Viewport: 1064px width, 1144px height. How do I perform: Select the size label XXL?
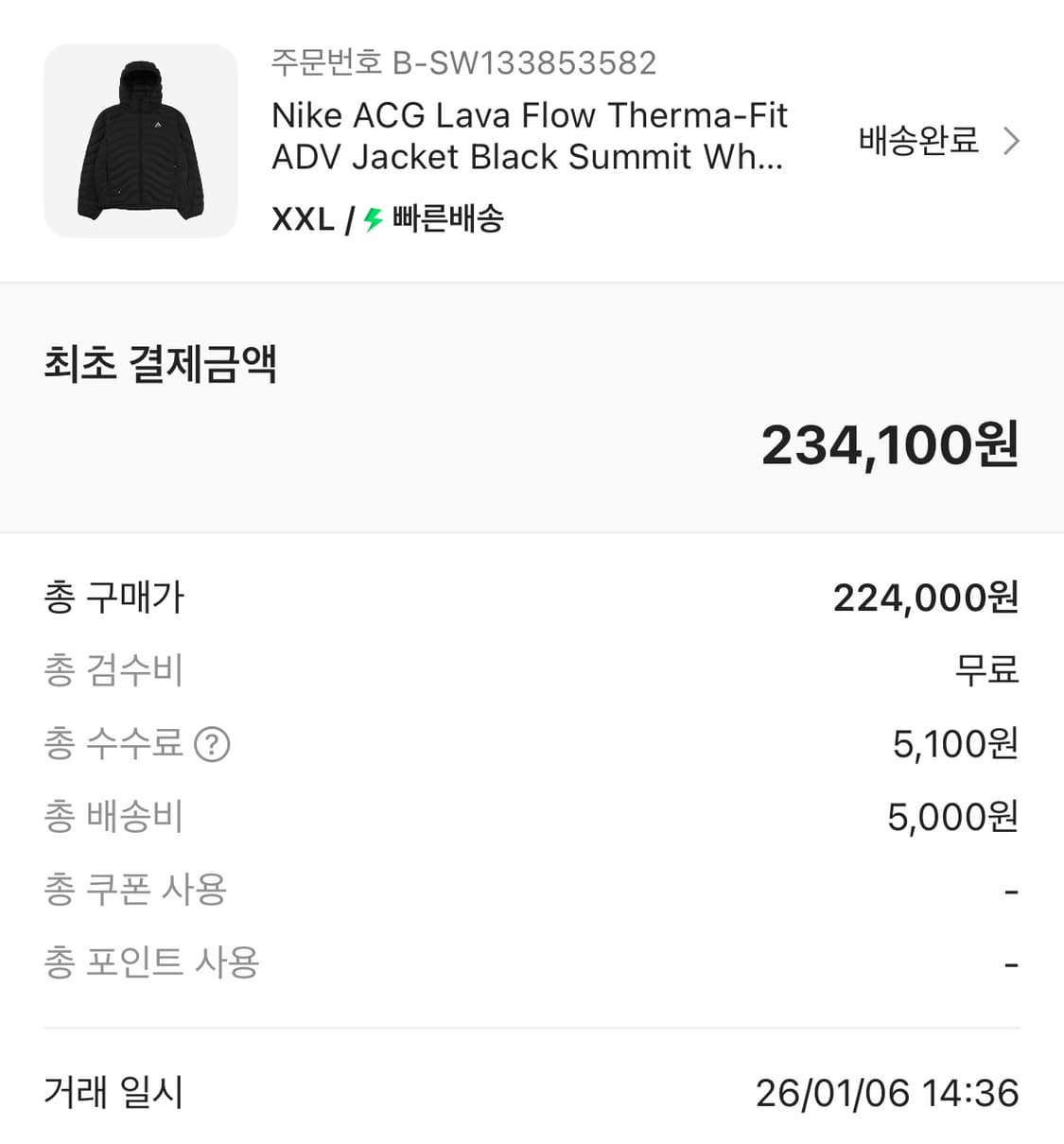click(x=303, y=218)
